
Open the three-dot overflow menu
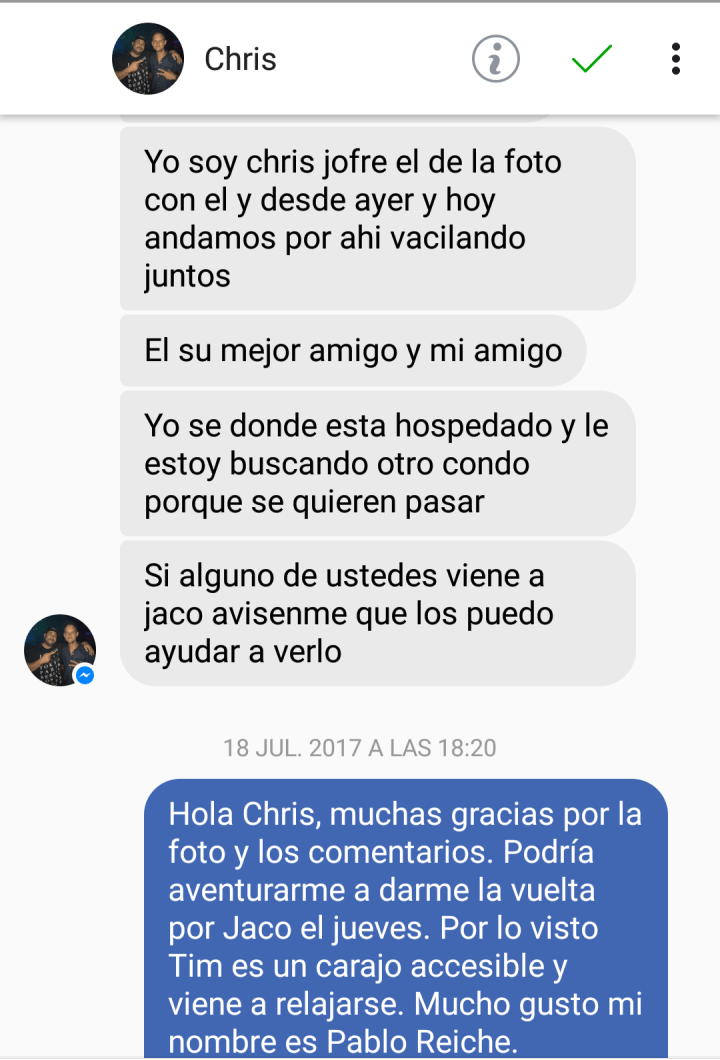click(x=676, y=59)
